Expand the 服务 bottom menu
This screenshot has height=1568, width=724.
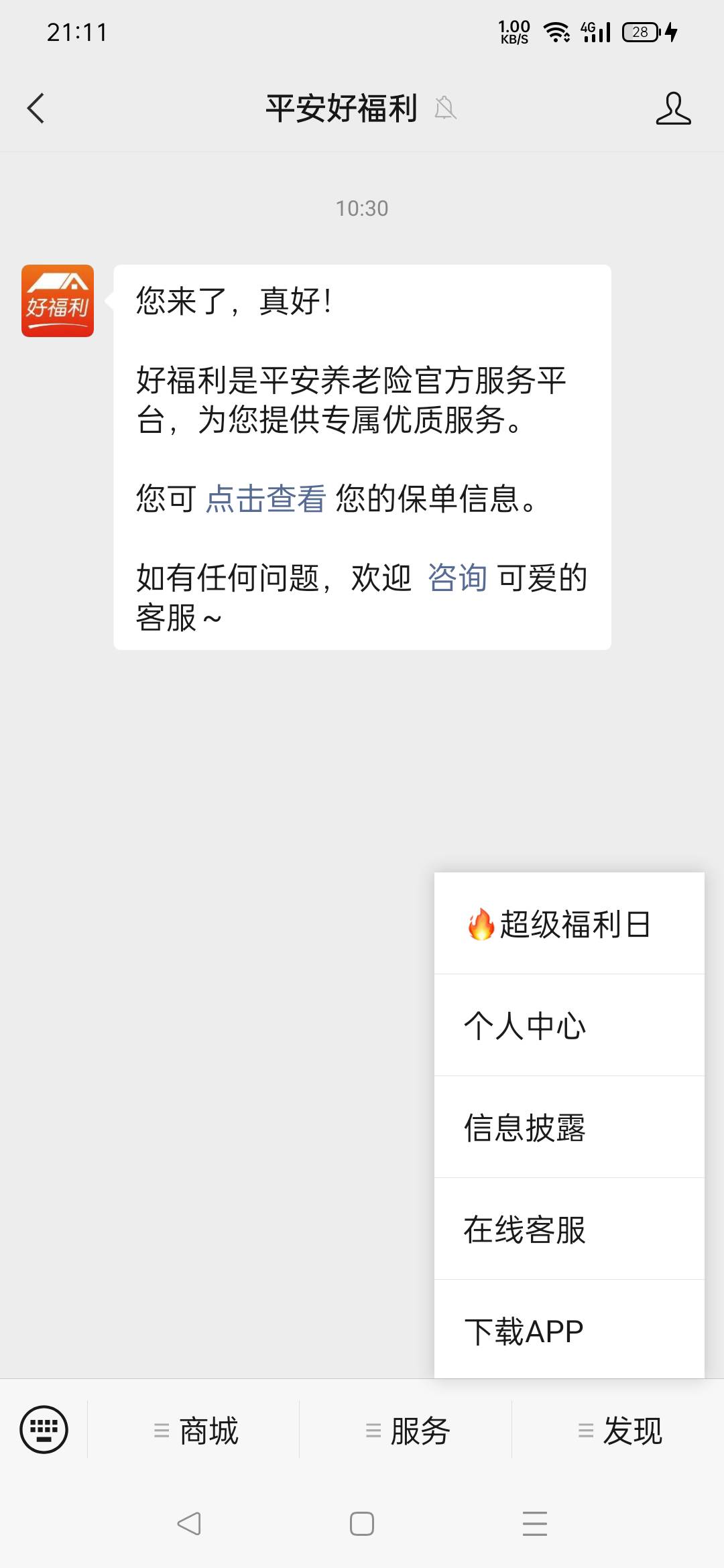406,1430
